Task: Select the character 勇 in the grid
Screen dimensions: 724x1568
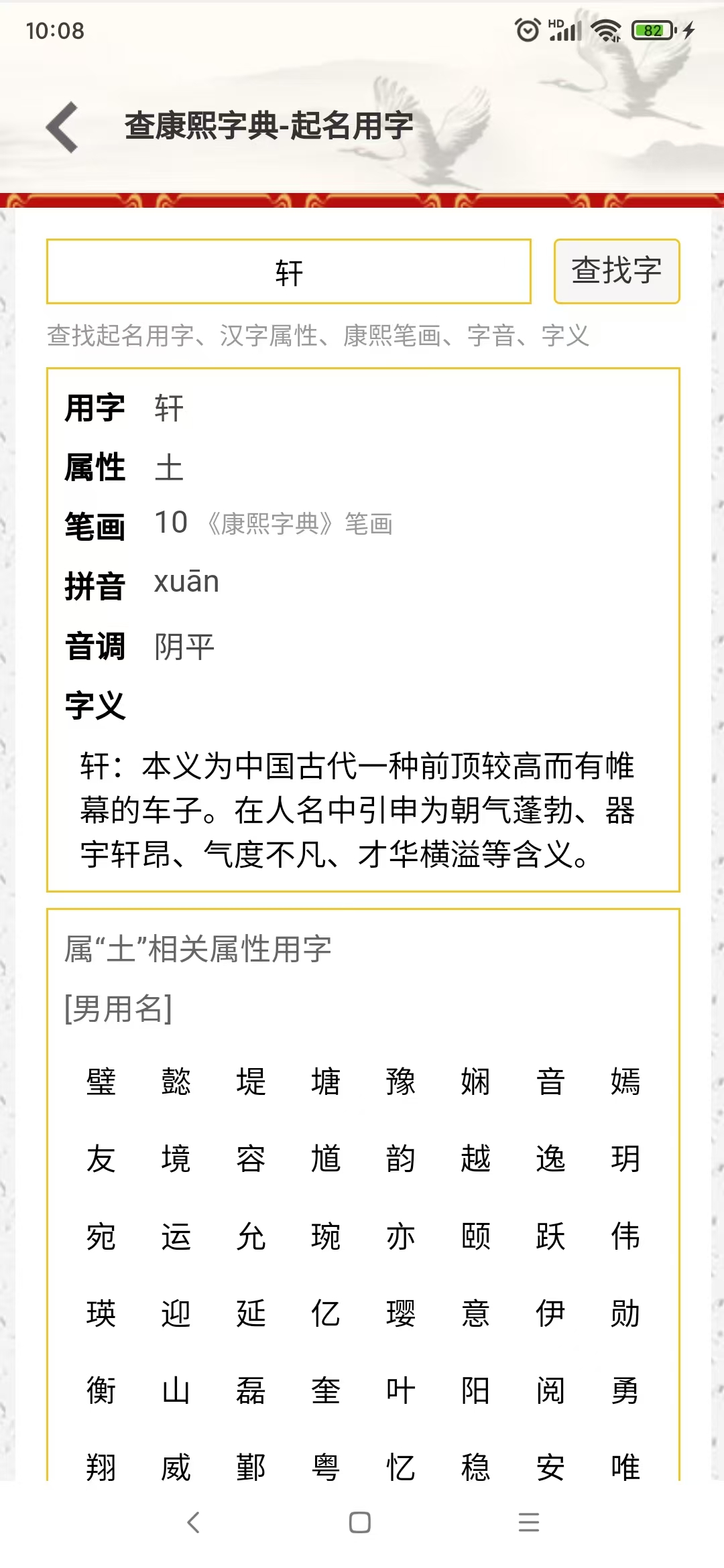Action: [x=625, y=1390]
